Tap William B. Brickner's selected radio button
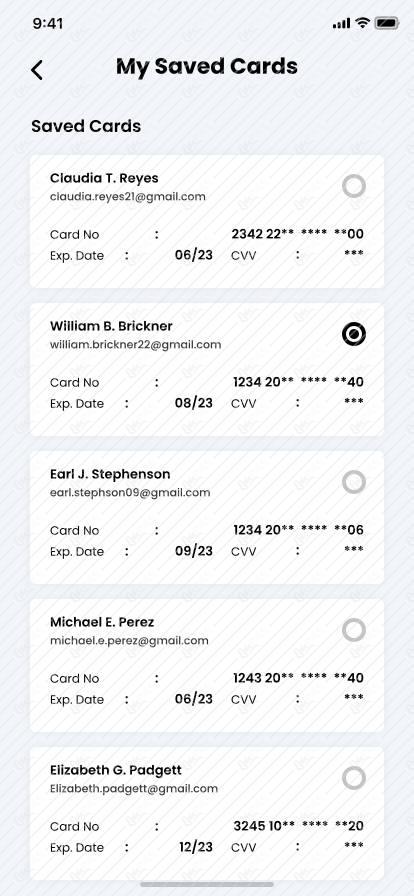Image resolution: width=414 pixels, height=896 pixels. 354,334
